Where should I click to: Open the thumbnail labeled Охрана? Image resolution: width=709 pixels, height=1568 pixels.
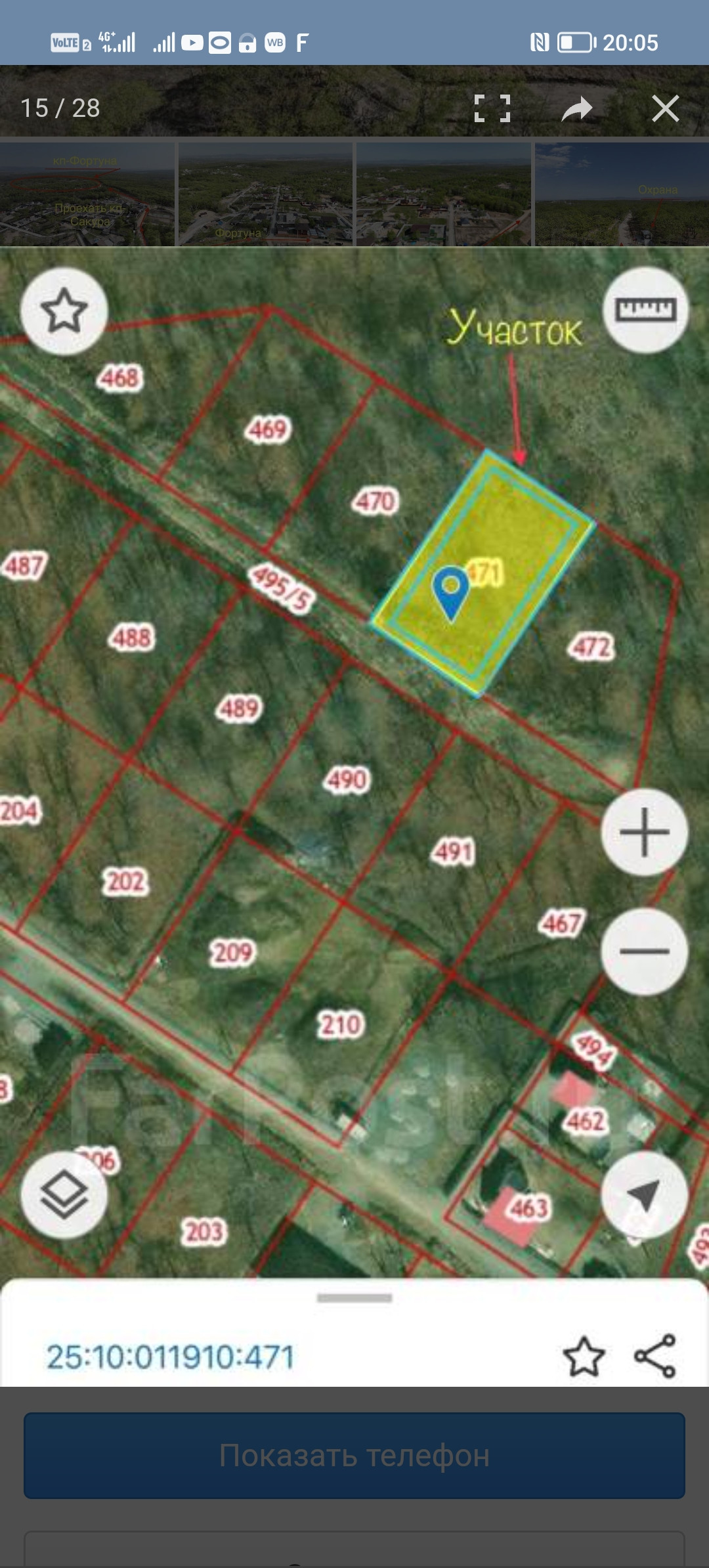[x=622, y=194]
